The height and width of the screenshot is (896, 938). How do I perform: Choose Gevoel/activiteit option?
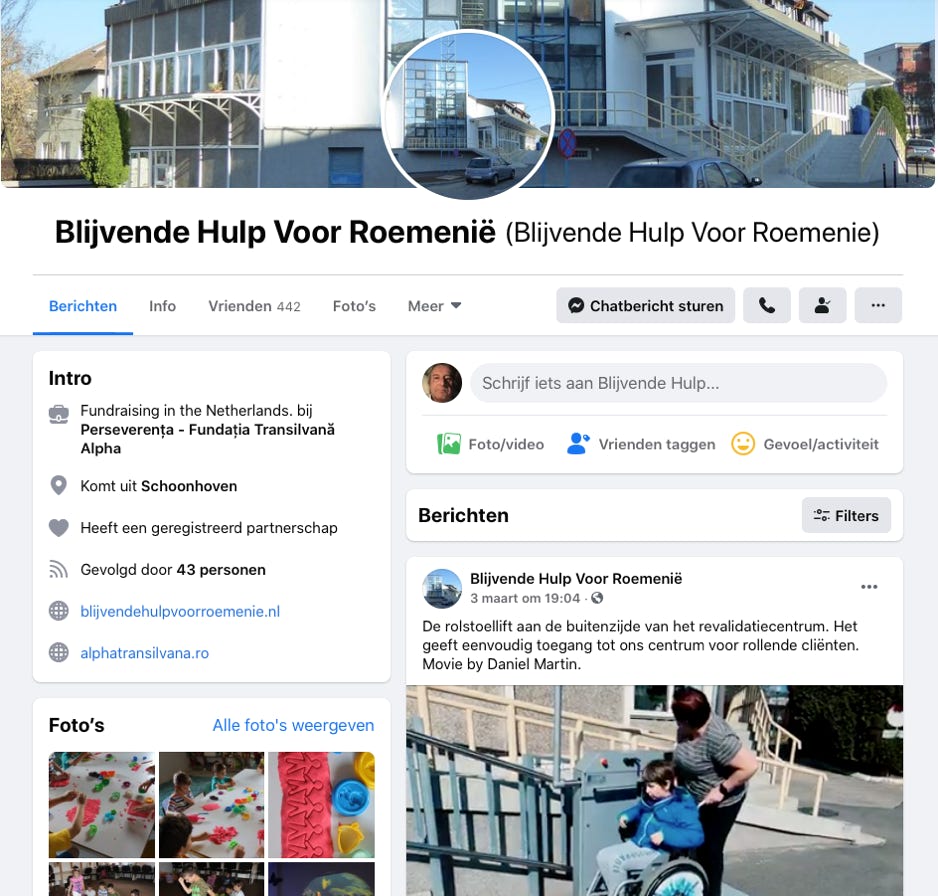(x=805, y=444)
